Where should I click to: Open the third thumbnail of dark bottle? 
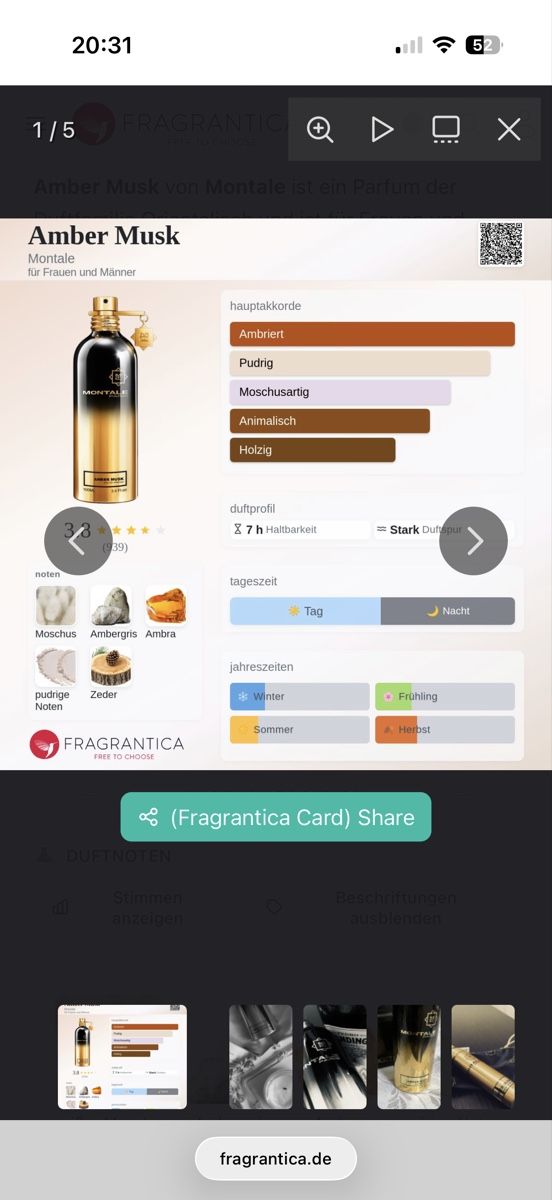pos(335,1057)
